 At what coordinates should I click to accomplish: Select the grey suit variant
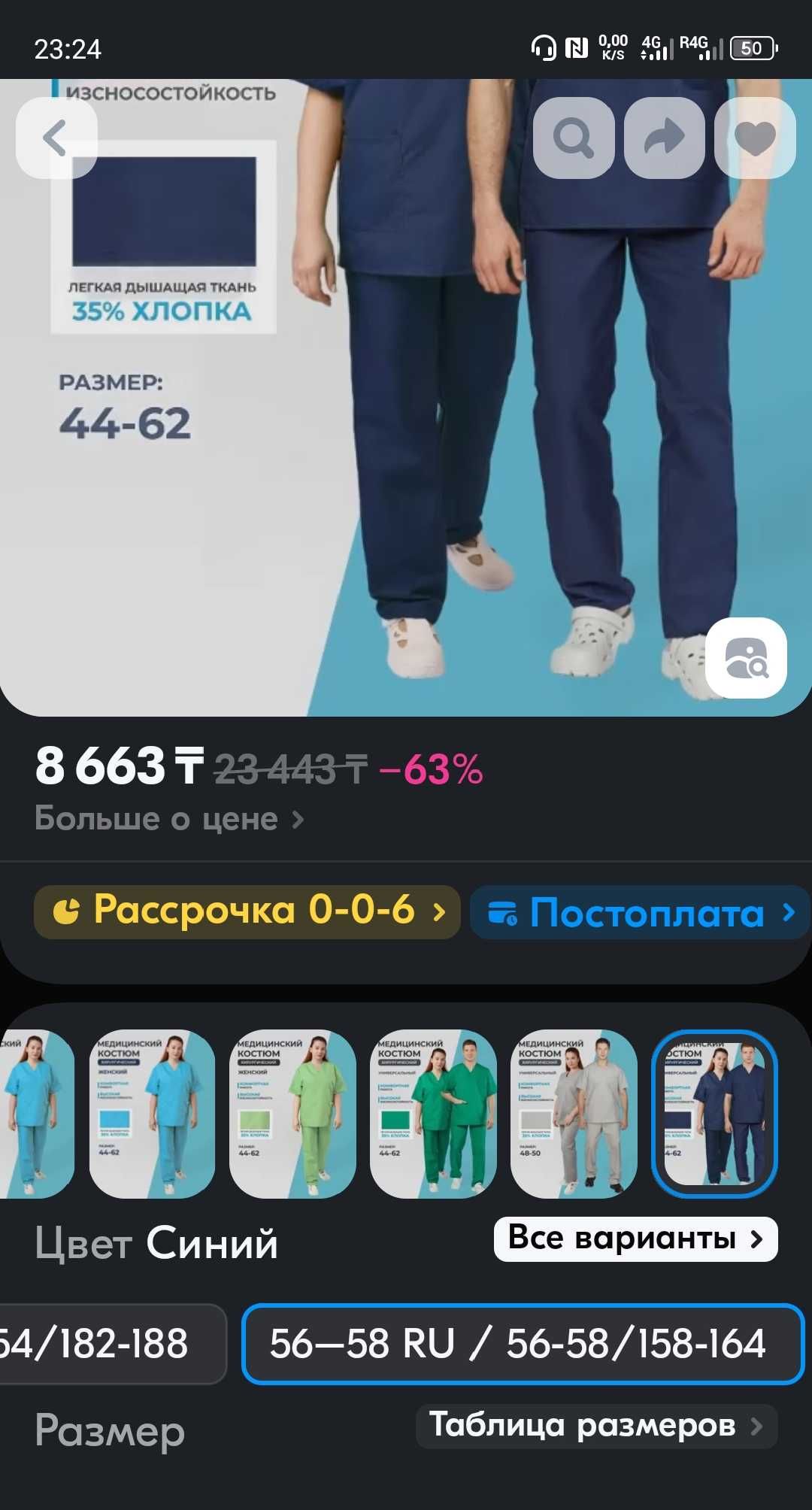pos(574,1114)
